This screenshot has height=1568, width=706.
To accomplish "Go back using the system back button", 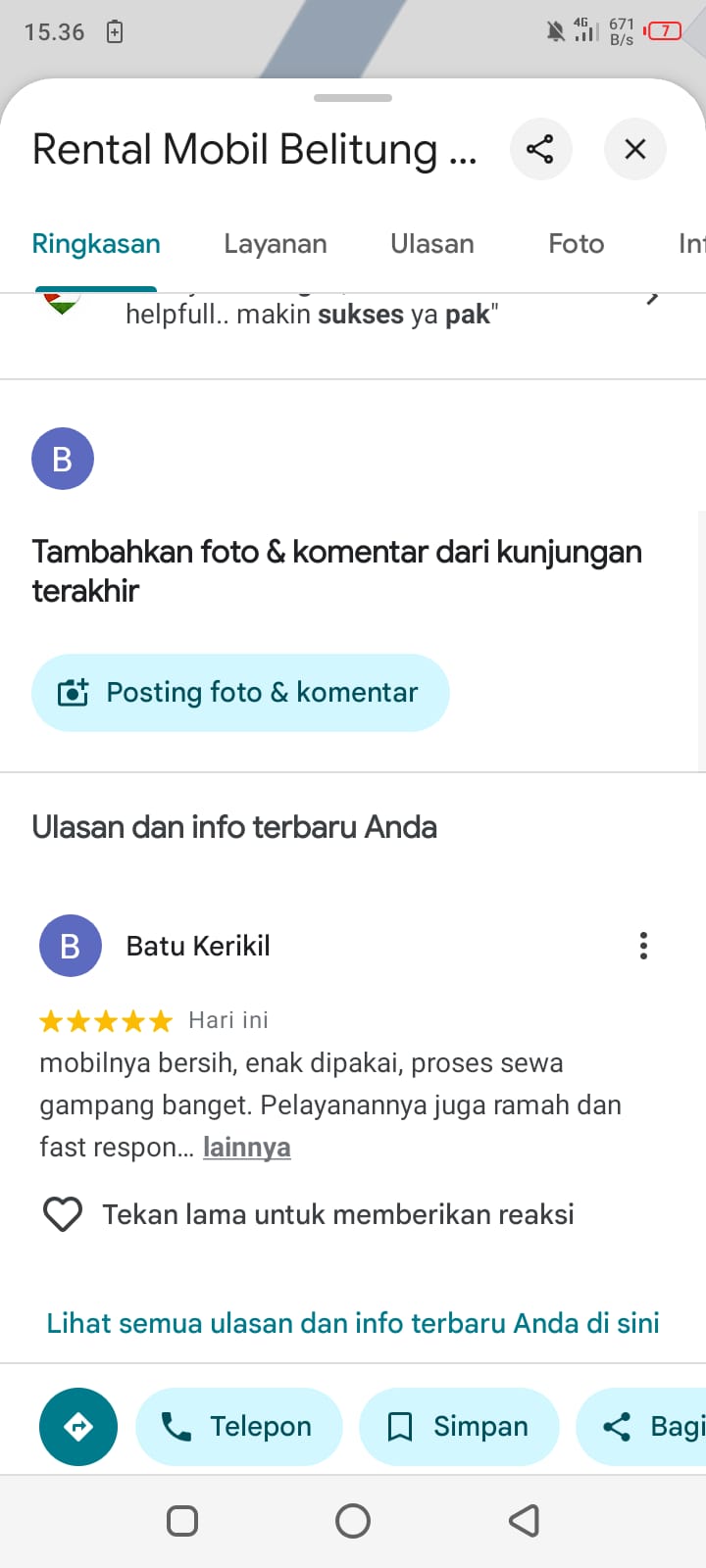I will (x=524, y=1521).
